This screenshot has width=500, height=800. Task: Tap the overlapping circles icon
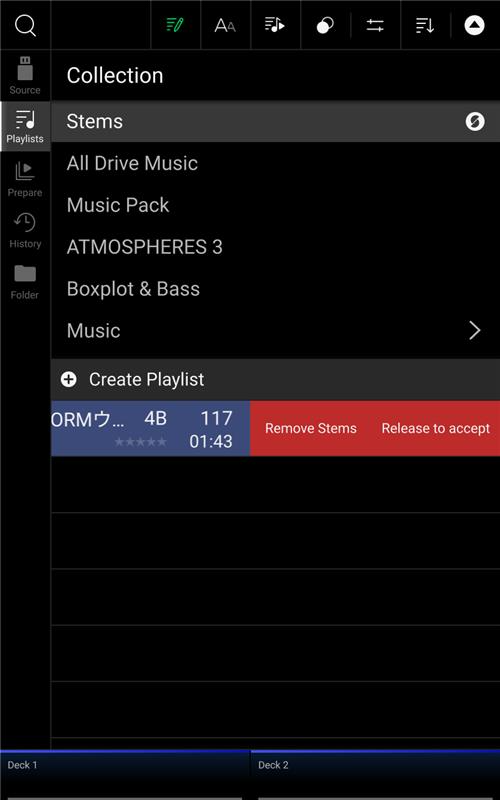click(325, 25)
